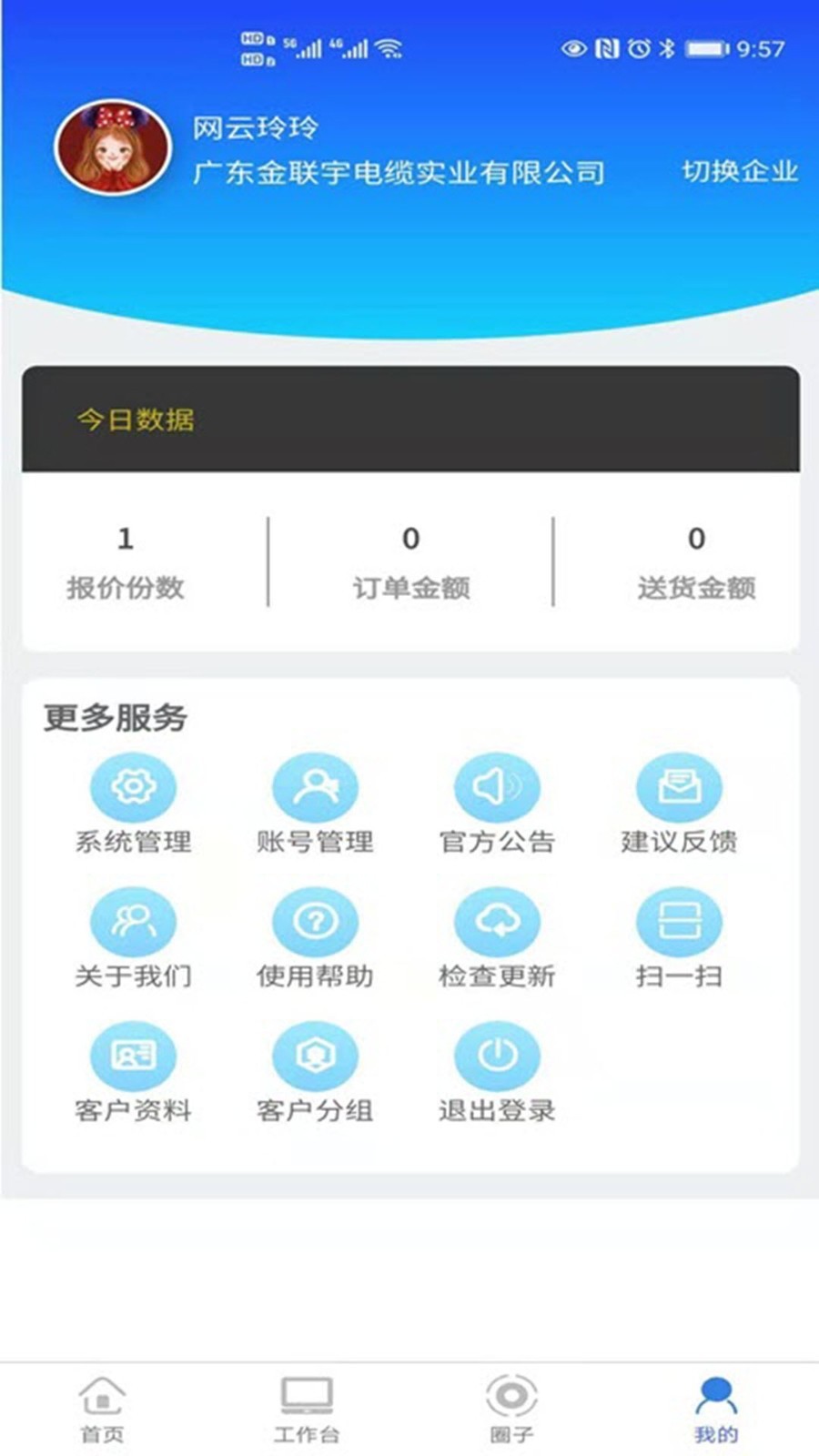The width and height of the screenshot is (819, 1456).
Task: Switch to the 圈子 tab
Action: tap(511, 1409)
